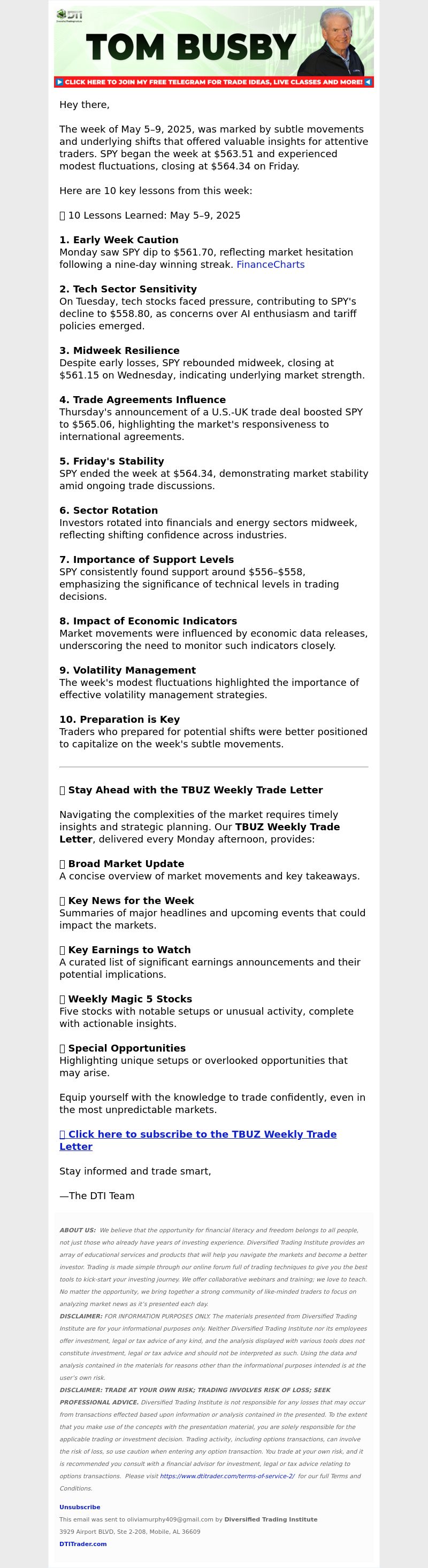Open the FinanceCharts link

coord(270,264)
